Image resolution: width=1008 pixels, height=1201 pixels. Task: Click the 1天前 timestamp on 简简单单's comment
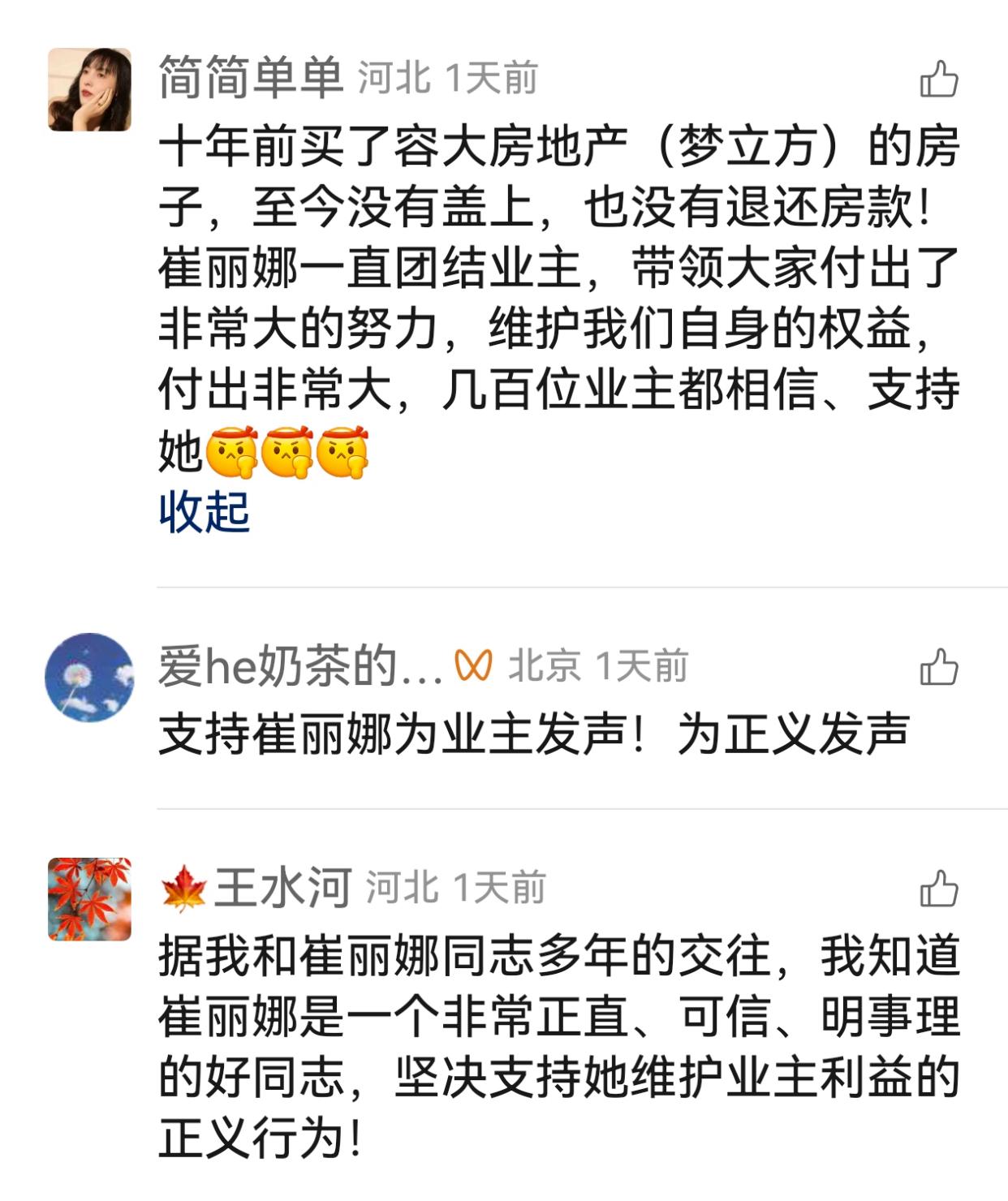pos(491,78)
